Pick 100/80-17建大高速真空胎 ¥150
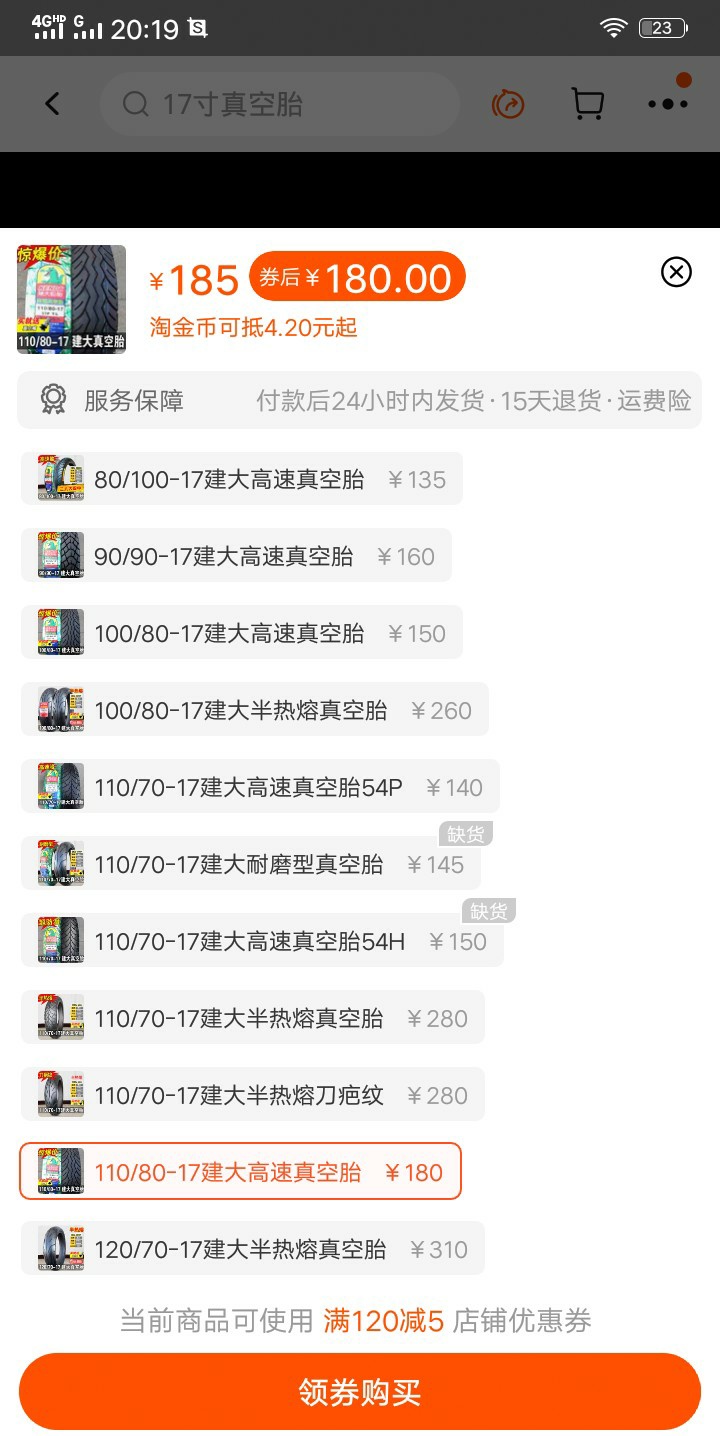This screenshot has height=1436, width=720. click(241, 633)
